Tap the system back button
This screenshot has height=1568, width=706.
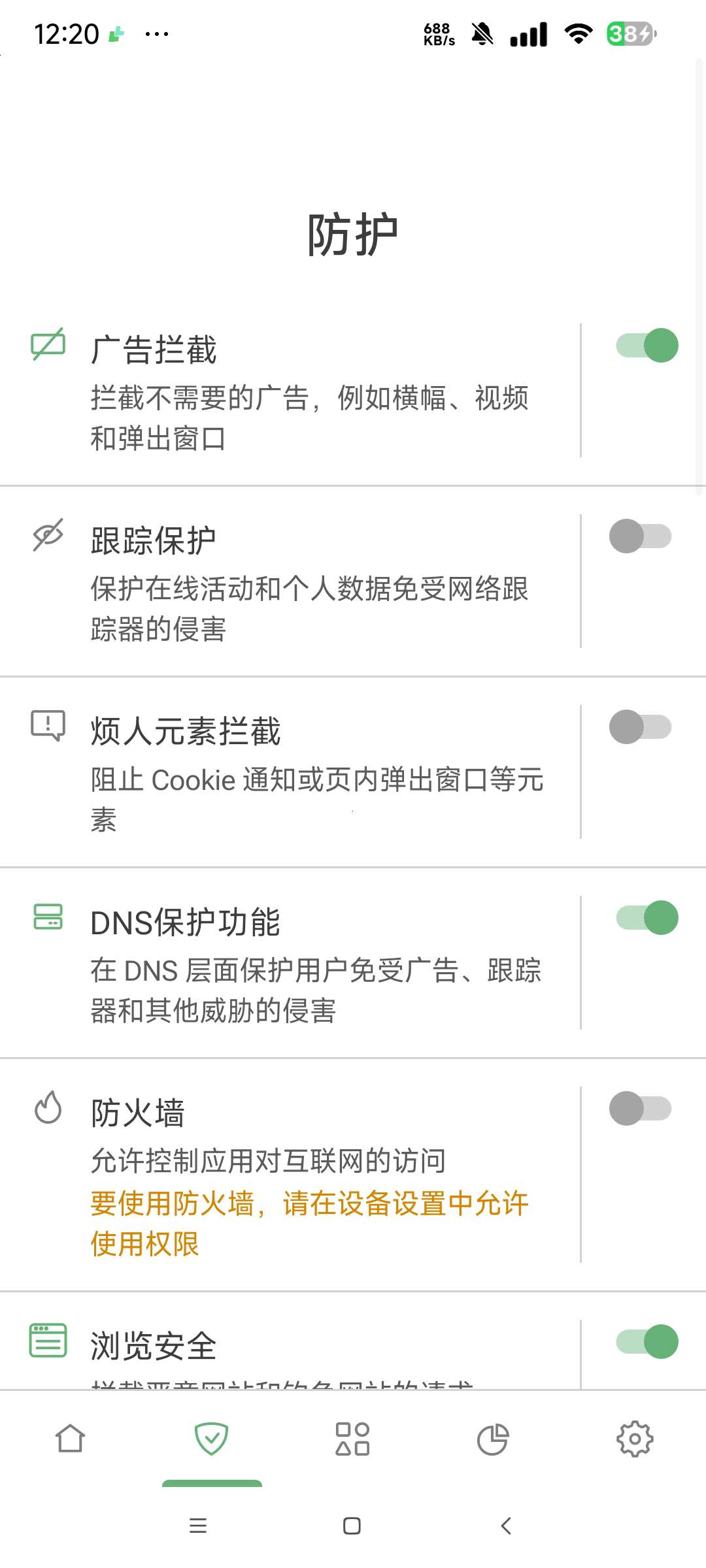506,1526
